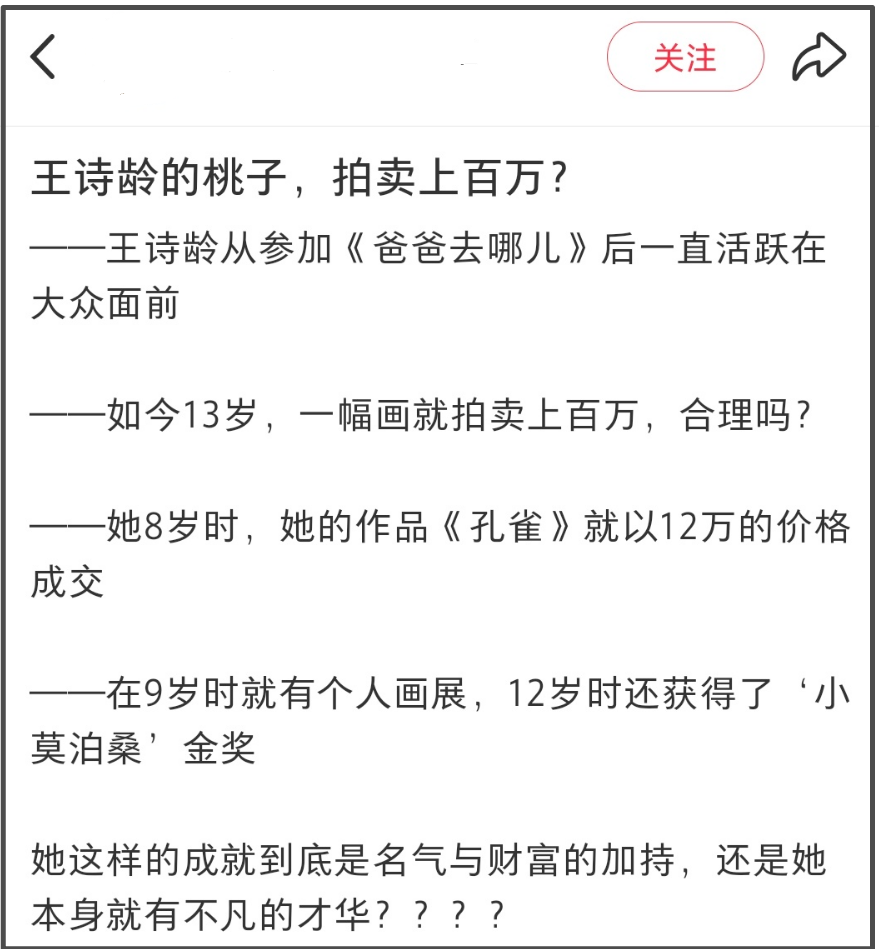This screenshot has width=879, height=949.
Task: Follow the author with the 关注 button
Action: [x=685, y=58]
